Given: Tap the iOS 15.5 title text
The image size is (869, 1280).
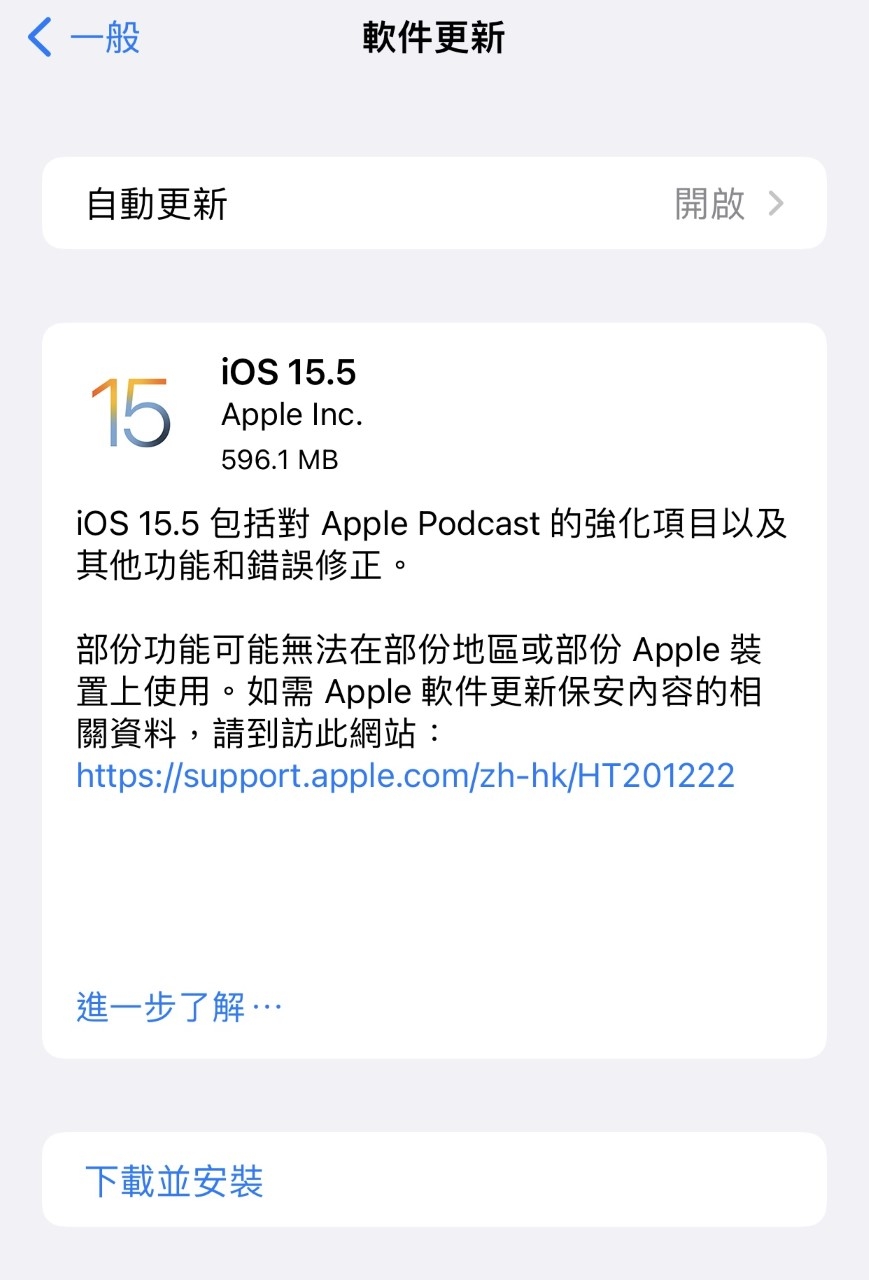Looking at the screenshot, I should pyautogui.click(x=288, y=371).
